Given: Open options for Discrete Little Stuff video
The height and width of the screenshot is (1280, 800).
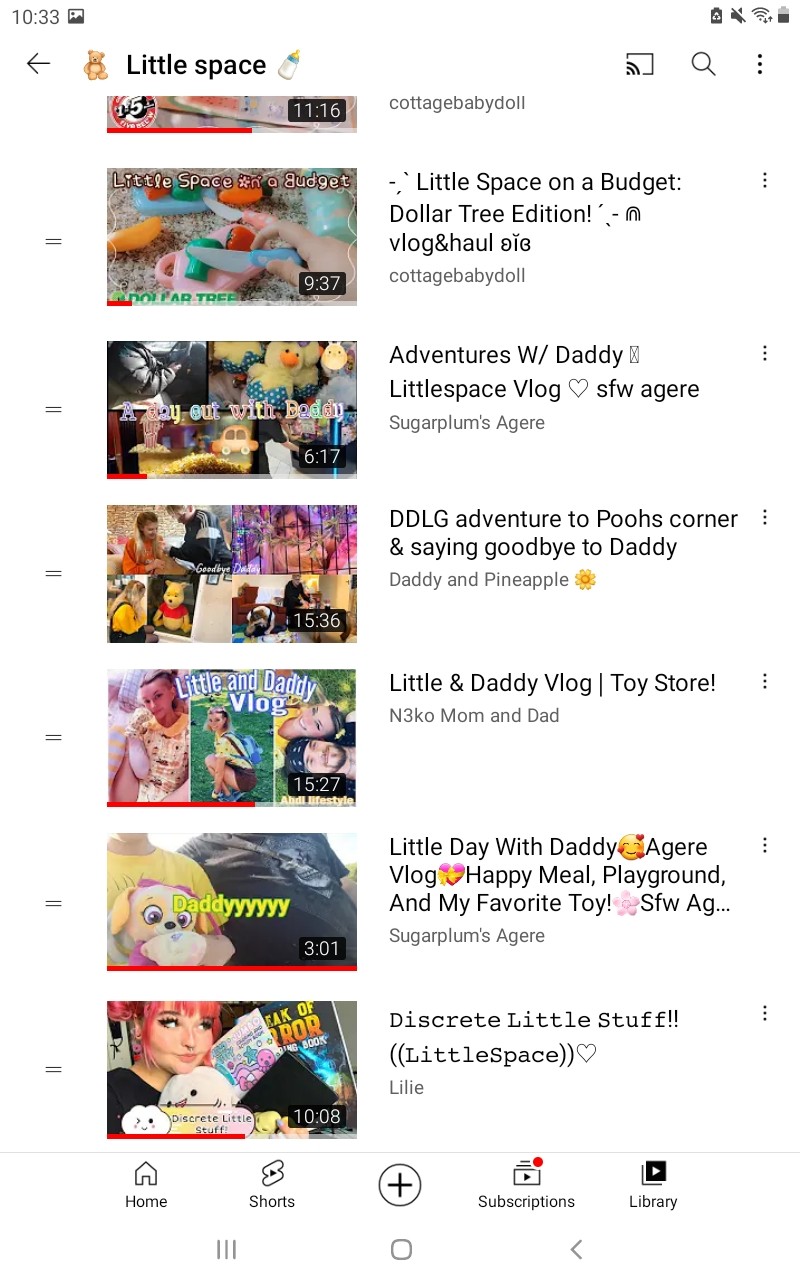Looking at the screenshot, I should [765, 1013].
